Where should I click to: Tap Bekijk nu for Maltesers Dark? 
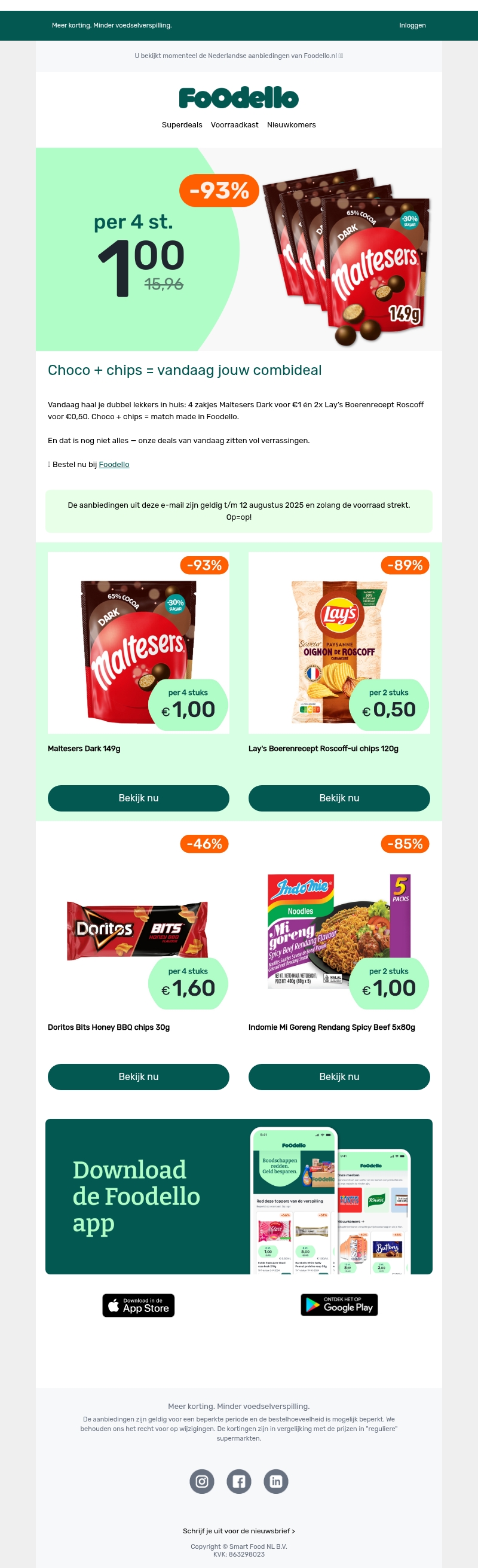138,798
